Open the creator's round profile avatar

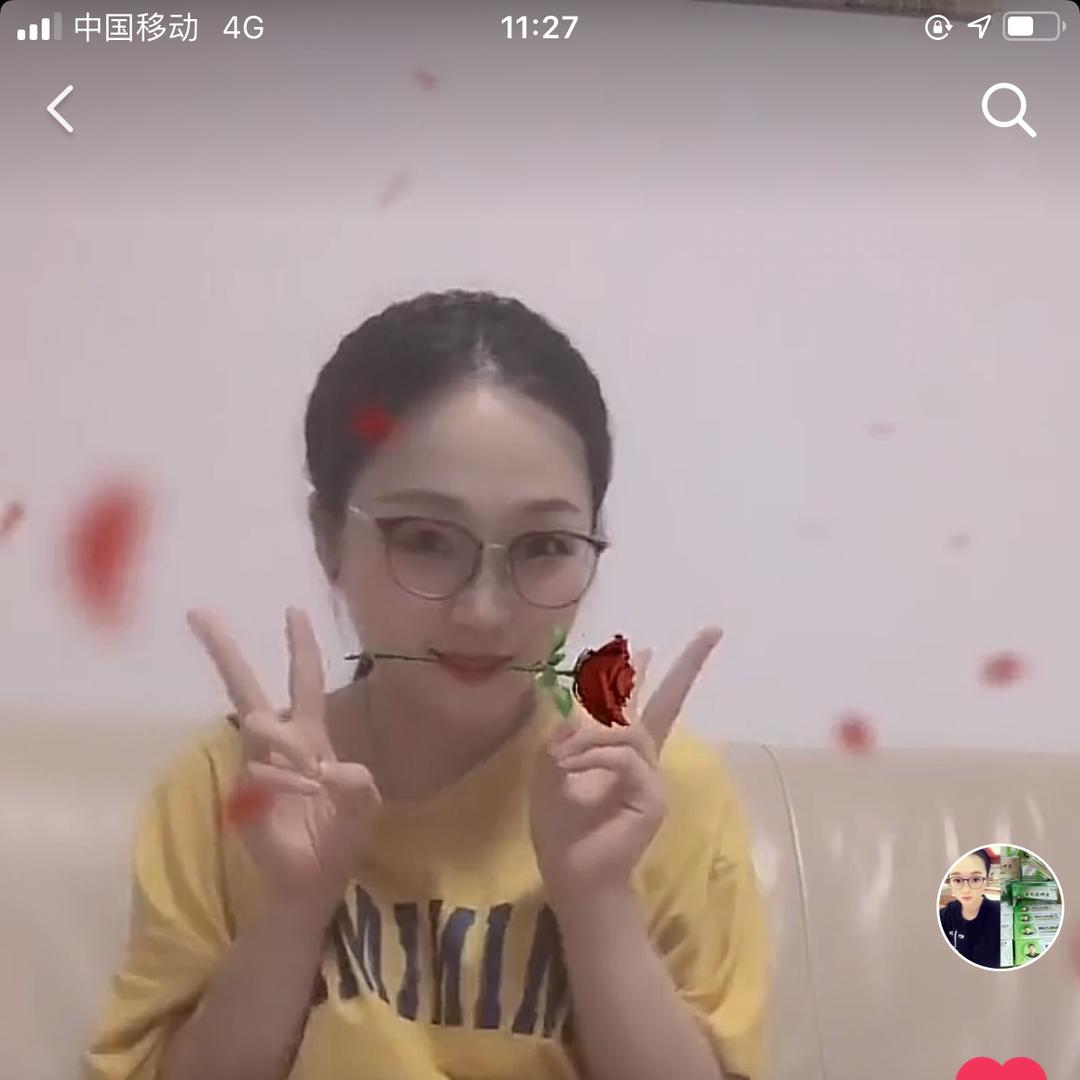[x=999, y=907]
